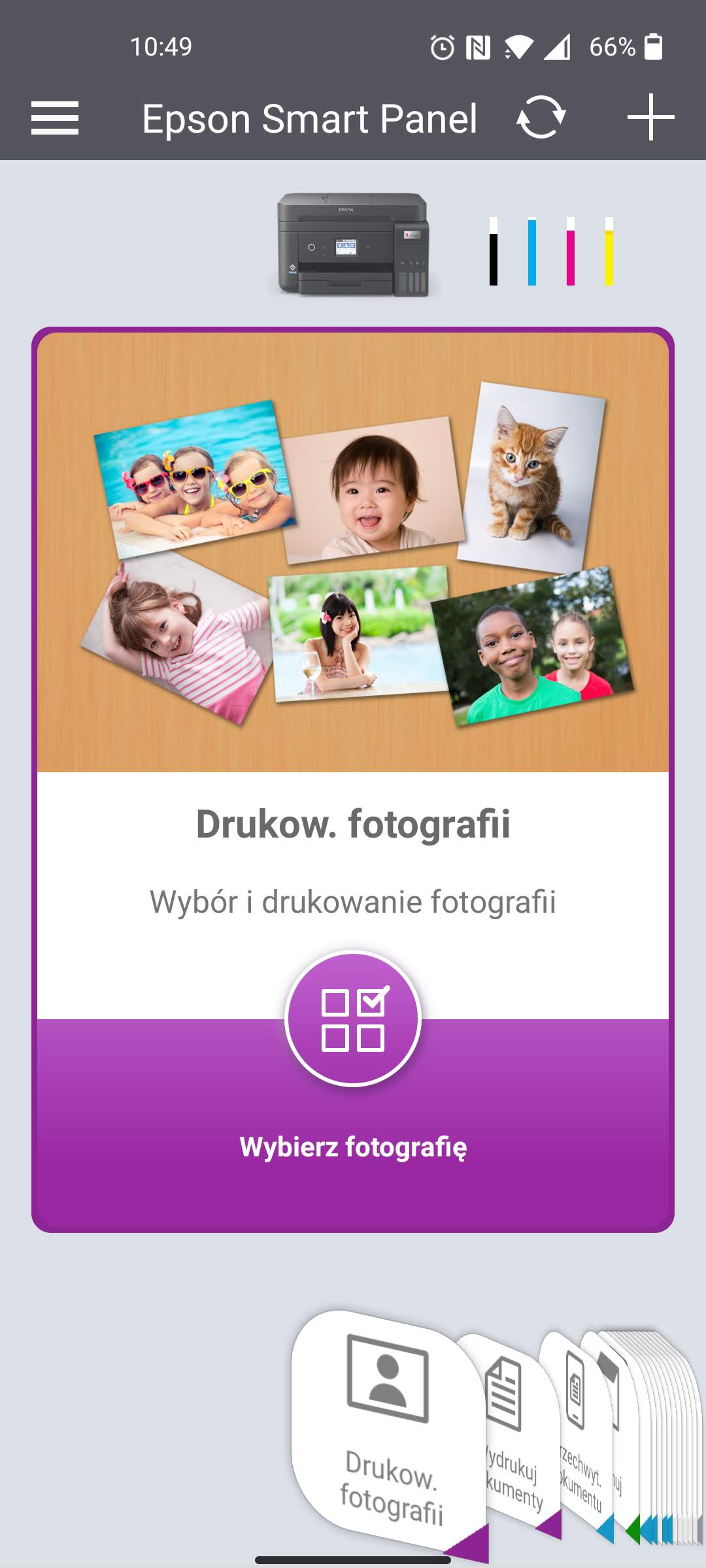706x1568 pixels.
Task: Open the hamburger menu
Action: (x=55, y=118)
